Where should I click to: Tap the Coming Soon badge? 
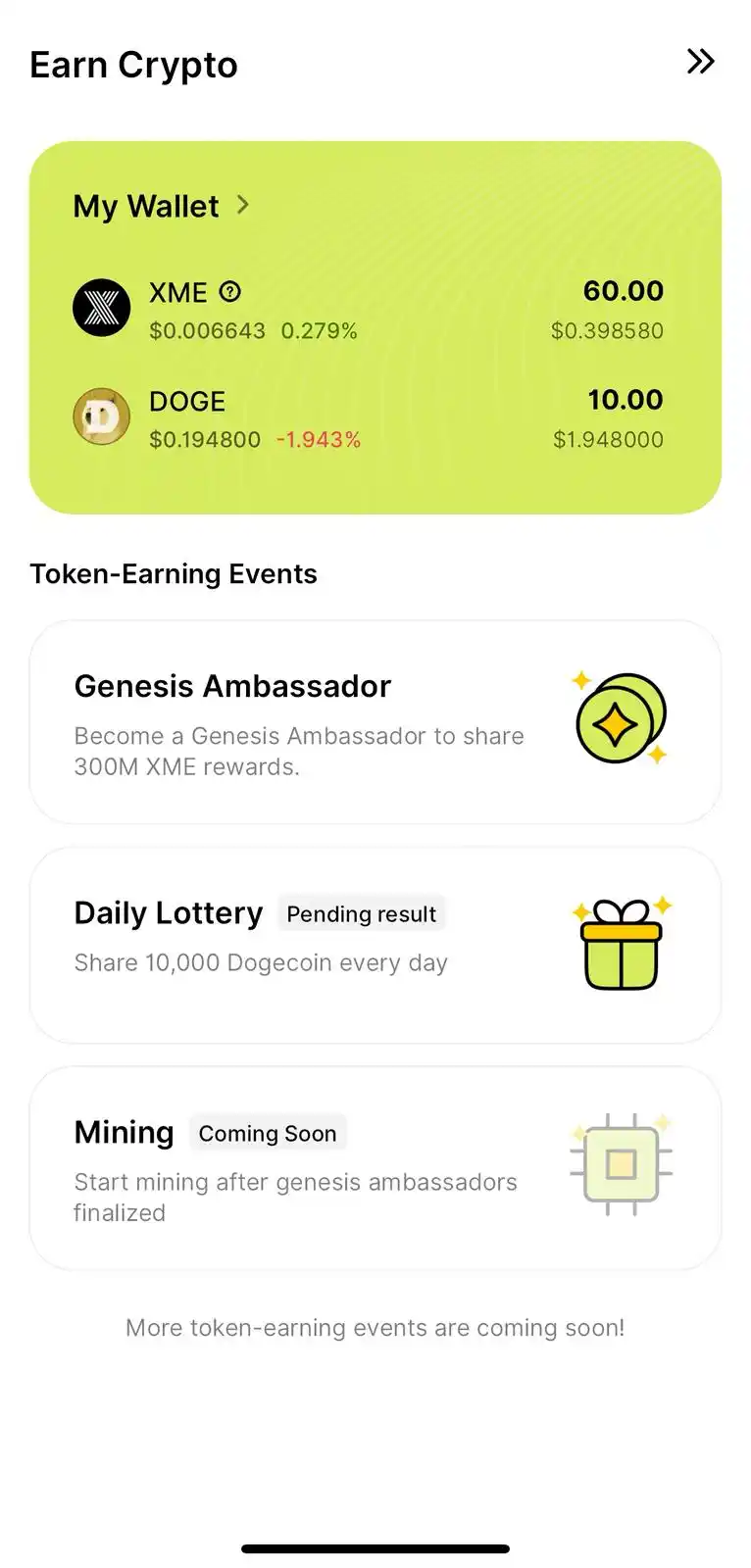[x=268, y=1133]
